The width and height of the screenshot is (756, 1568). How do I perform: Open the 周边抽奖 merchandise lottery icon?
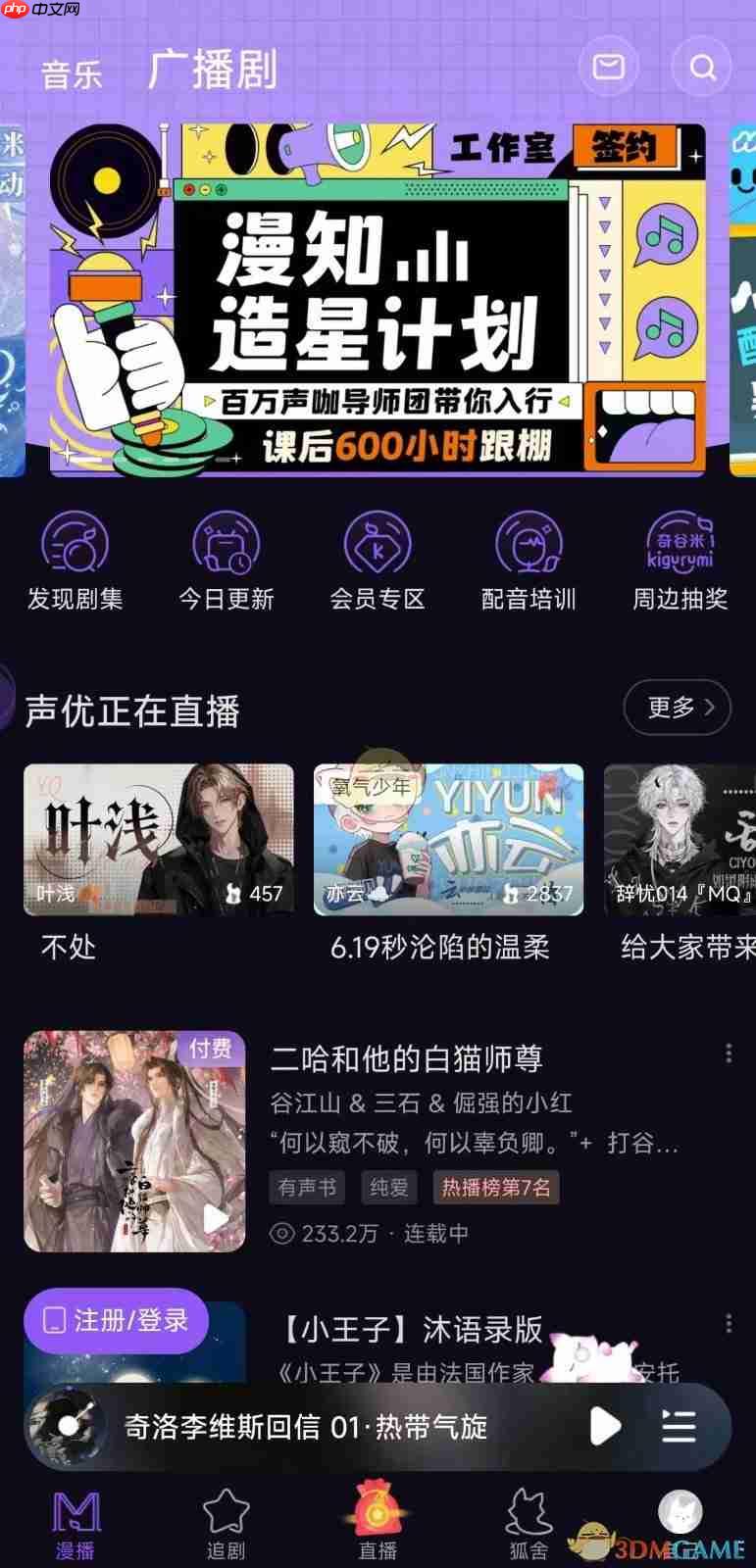(679, 544)
